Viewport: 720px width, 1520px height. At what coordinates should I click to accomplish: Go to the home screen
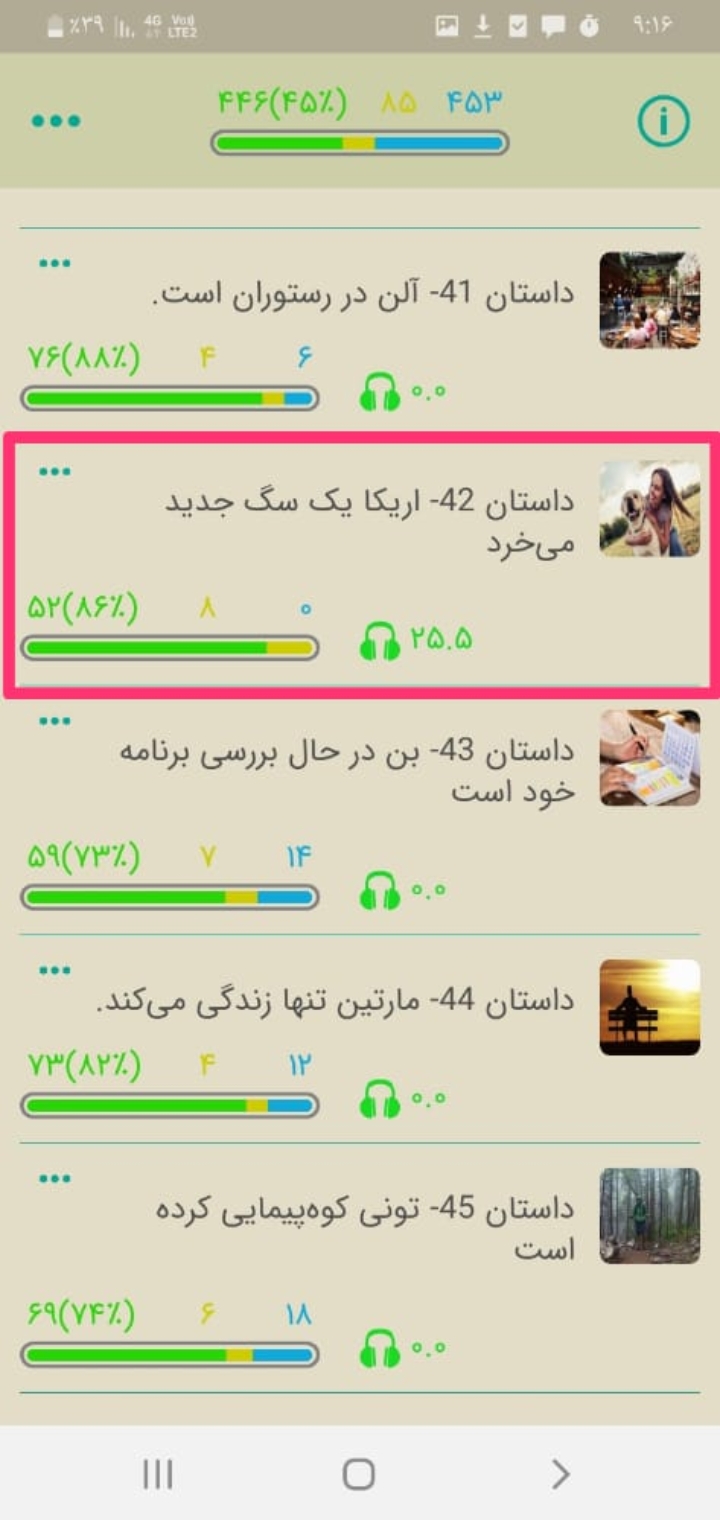(x=359, y=1473)
